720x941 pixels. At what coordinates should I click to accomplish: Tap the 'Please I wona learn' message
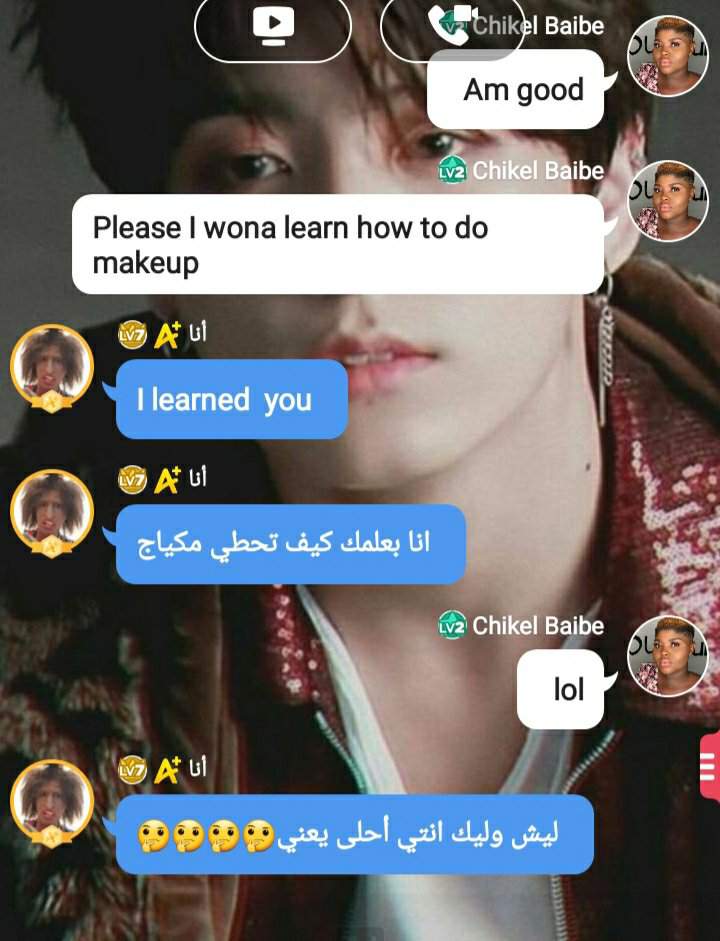(x=338, y=244)
